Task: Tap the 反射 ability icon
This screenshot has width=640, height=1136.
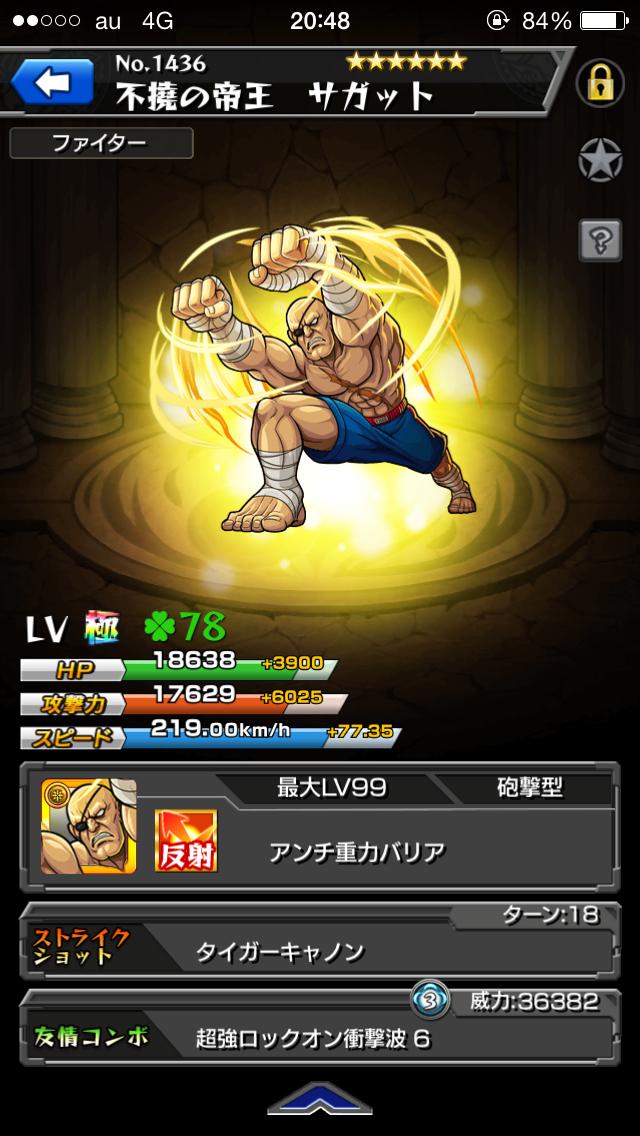Action: (x=186, y=842)
